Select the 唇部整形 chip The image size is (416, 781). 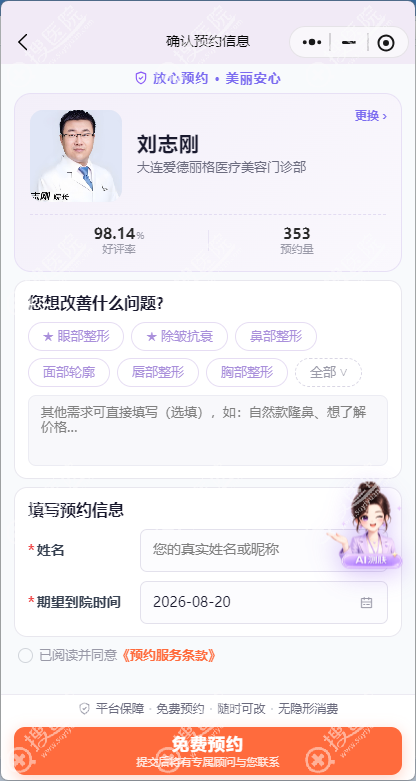point(158,373)
